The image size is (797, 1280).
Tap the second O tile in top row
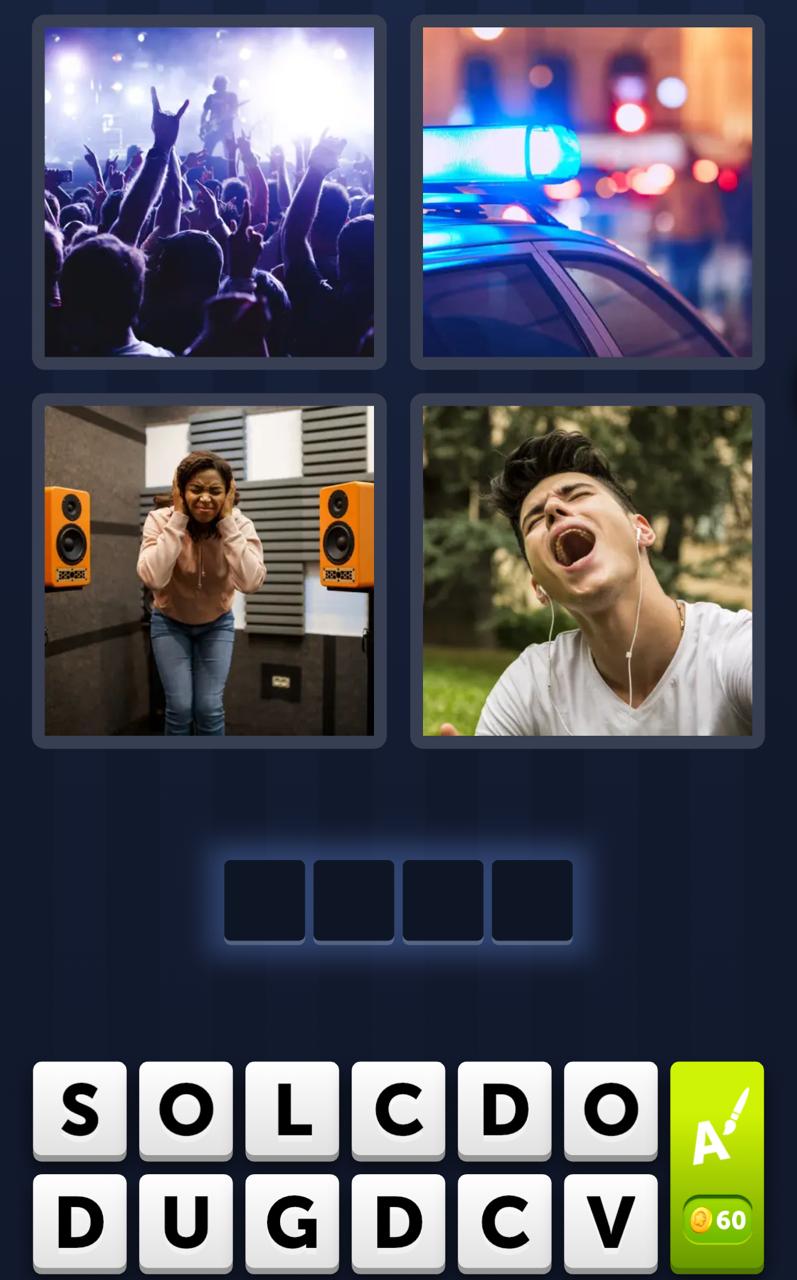610,1110
